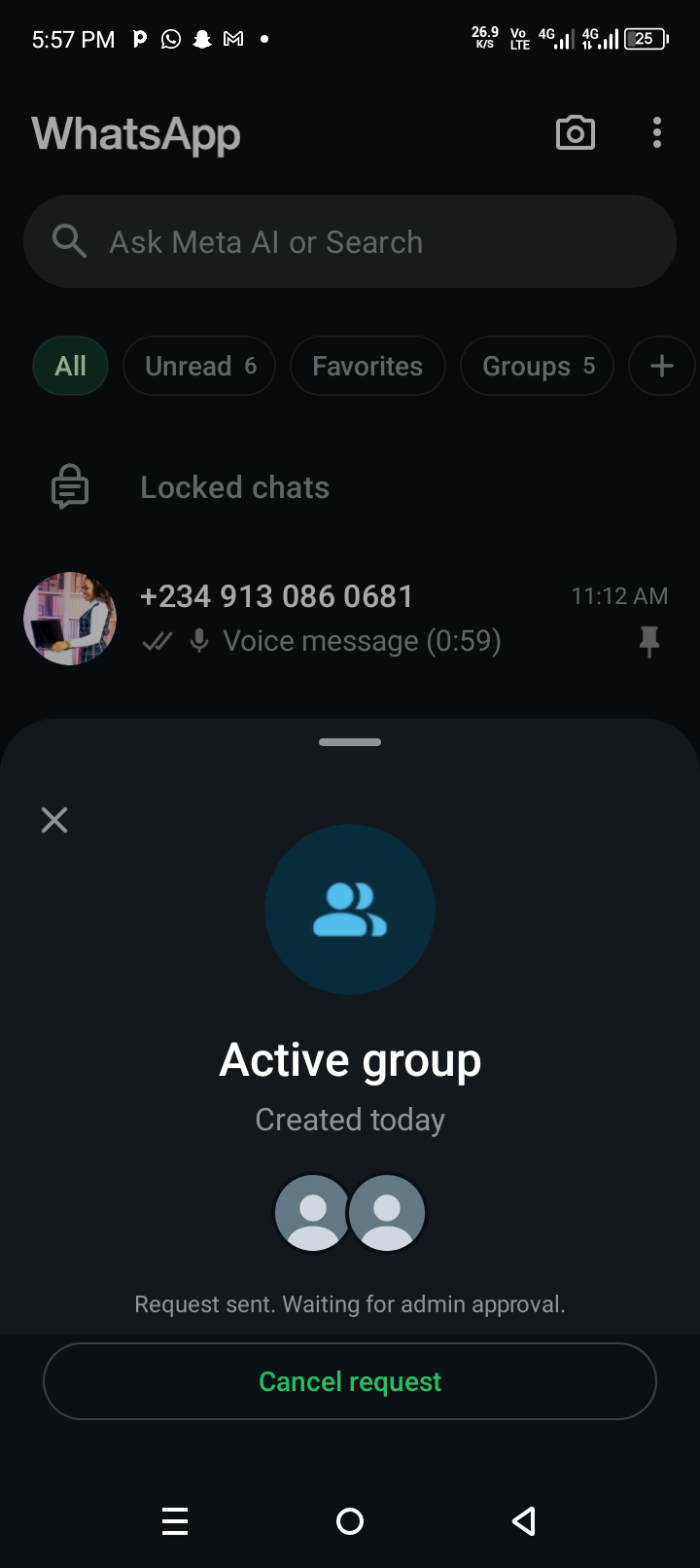700x1568 pixels.
Task: Go to the system home screen
Action: point(350,1520)
